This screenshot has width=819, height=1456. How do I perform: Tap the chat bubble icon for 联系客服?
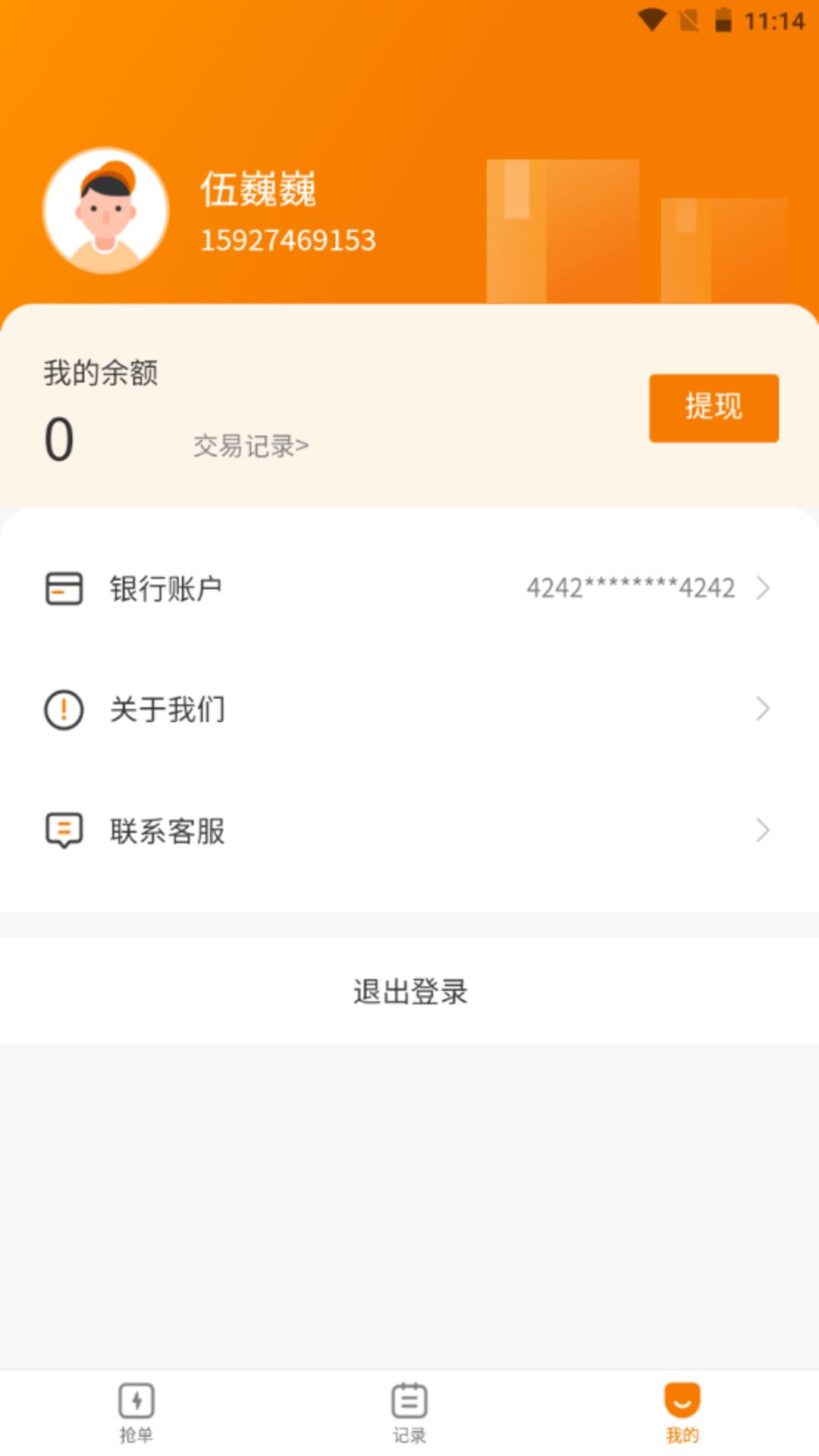[64, 831]
